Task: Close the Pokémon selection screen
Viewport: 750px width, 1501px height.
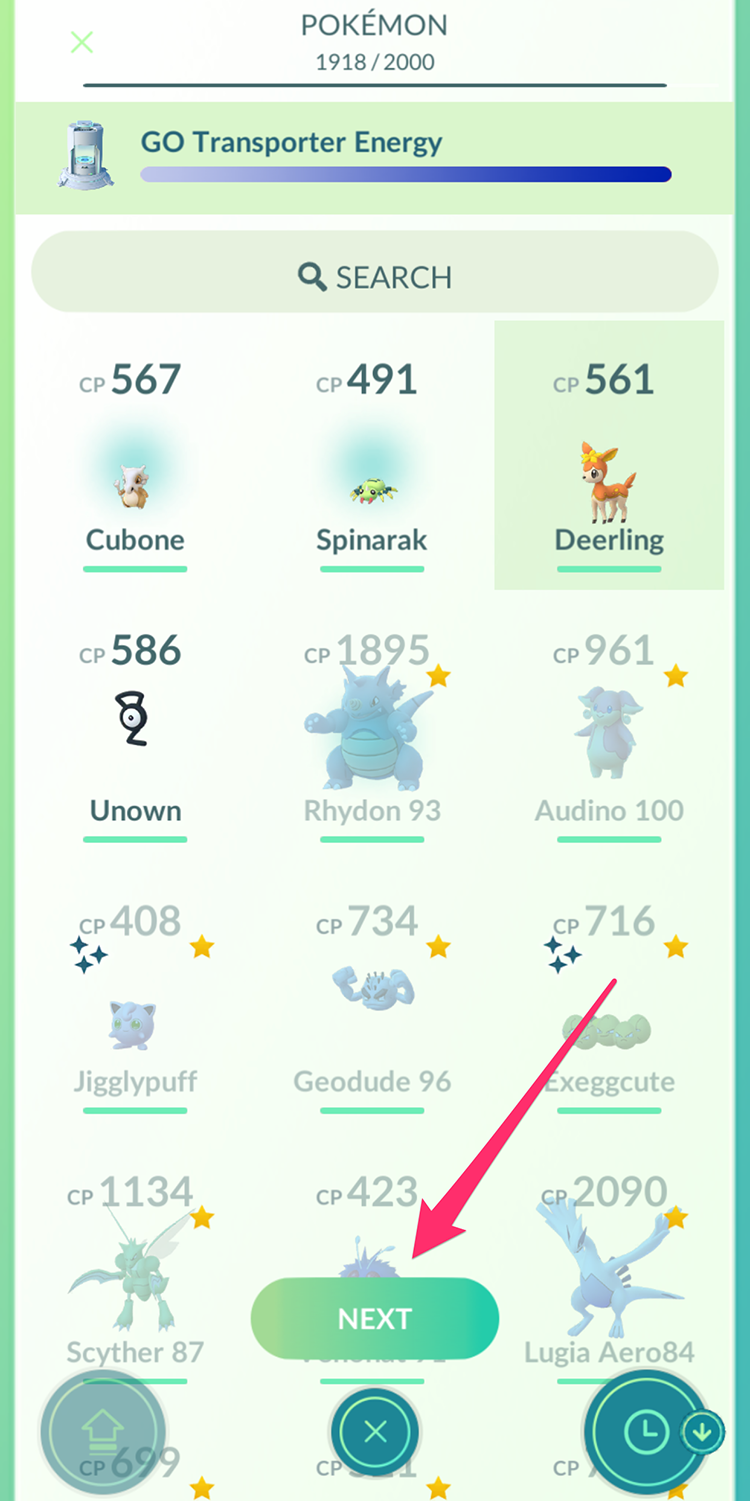Action: [82, 42]
